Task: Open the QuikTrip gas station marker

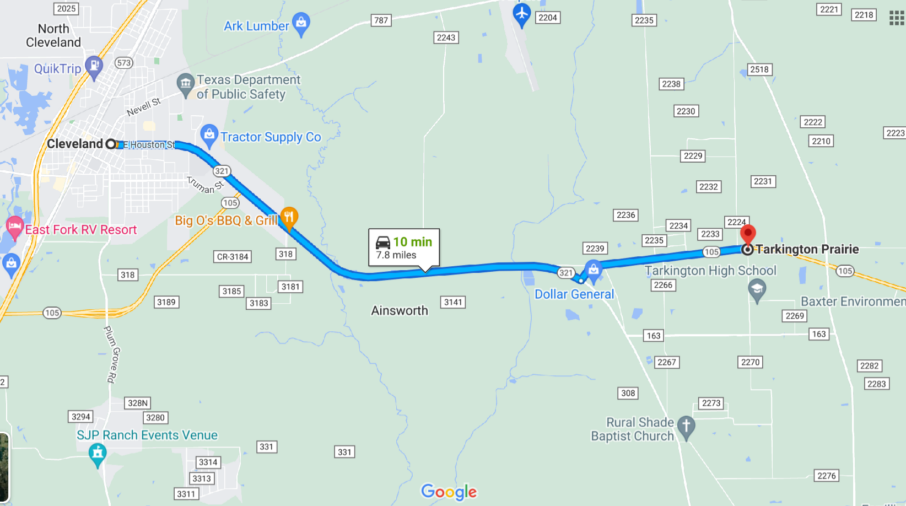Action: tap(94, 68)
